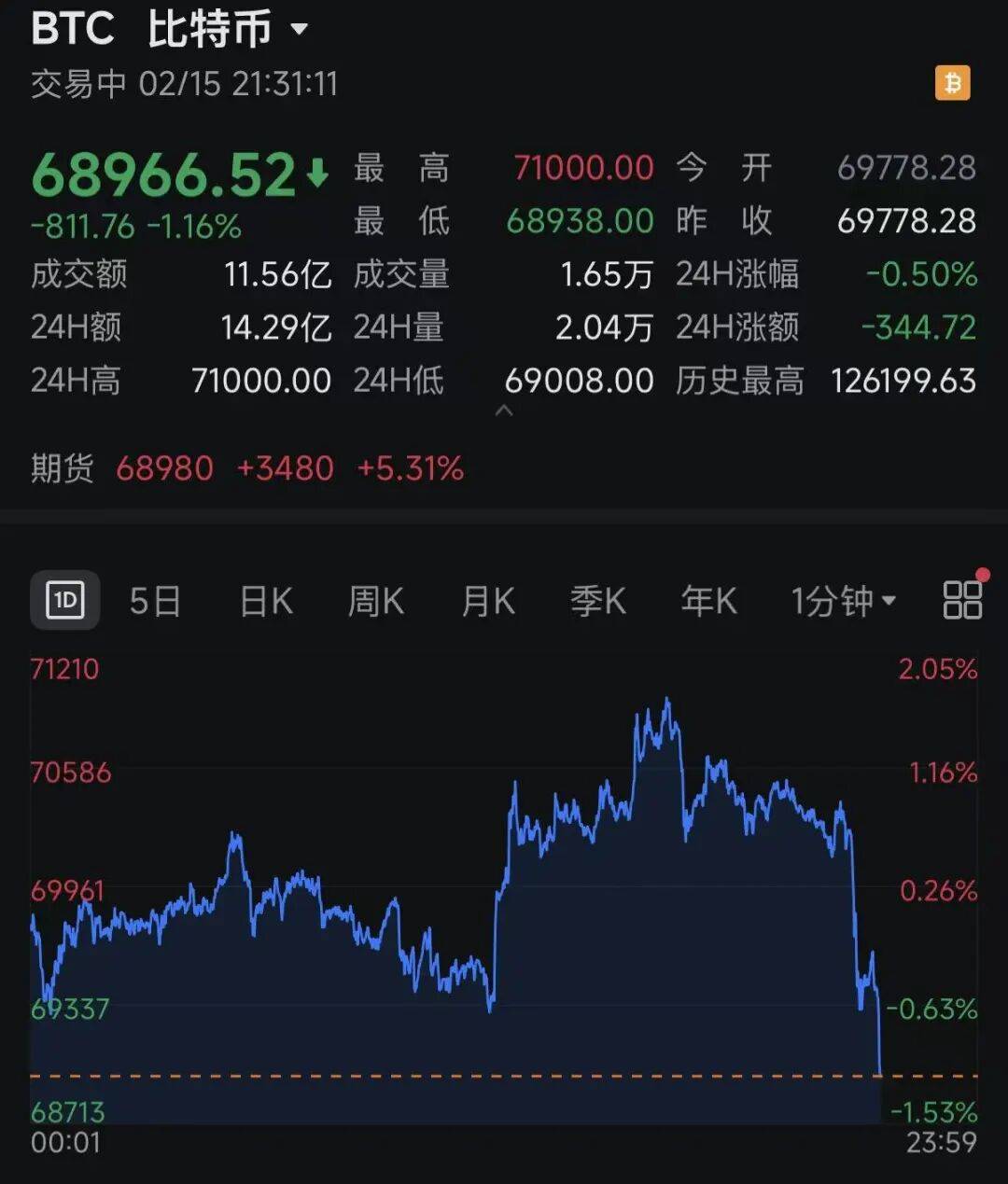Switch to the 年K yearly chart view
Viewport: 1008px width, 1184px height.
click(708, 600)
